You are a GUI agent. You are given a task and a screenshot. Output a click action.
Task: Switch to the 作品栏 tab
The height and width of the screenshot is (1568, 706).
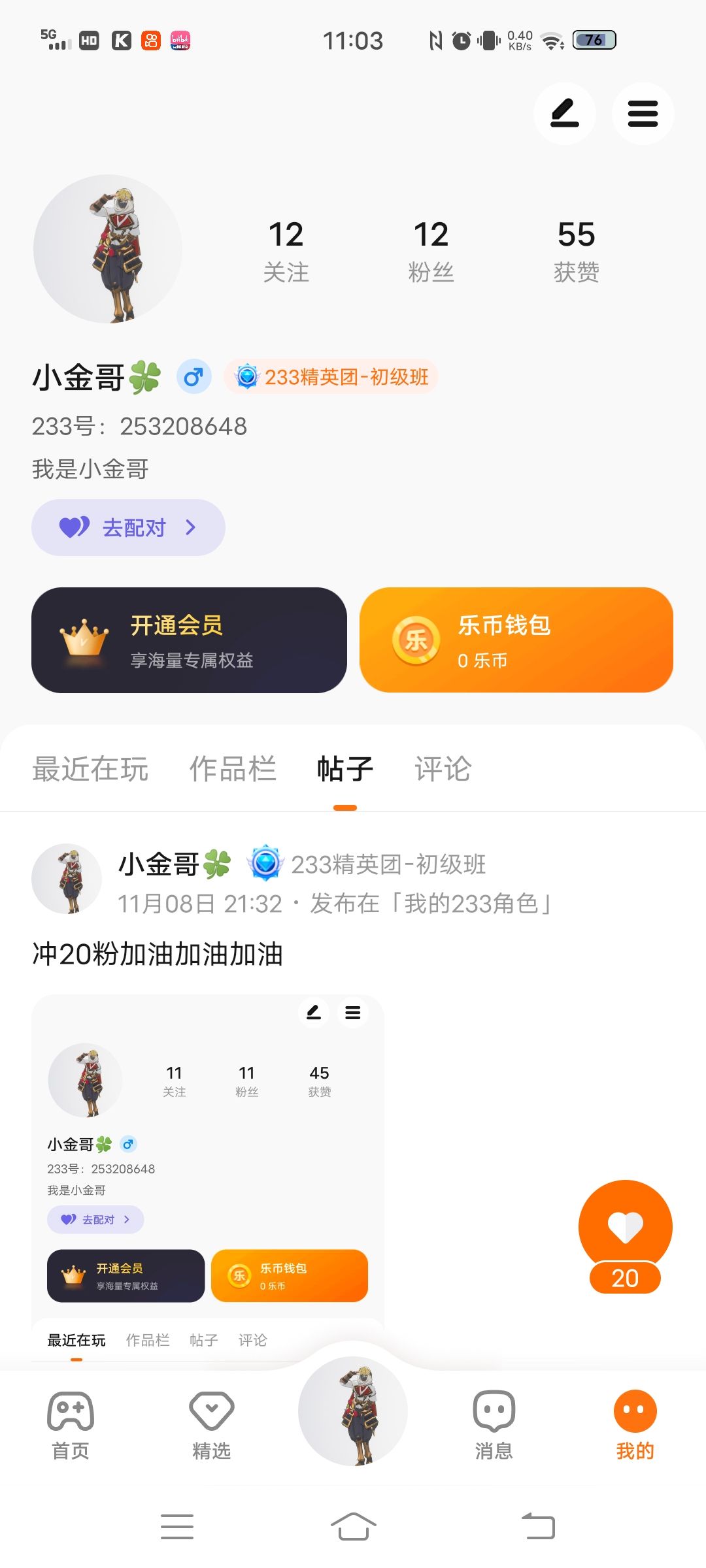[x=233, y=769]
